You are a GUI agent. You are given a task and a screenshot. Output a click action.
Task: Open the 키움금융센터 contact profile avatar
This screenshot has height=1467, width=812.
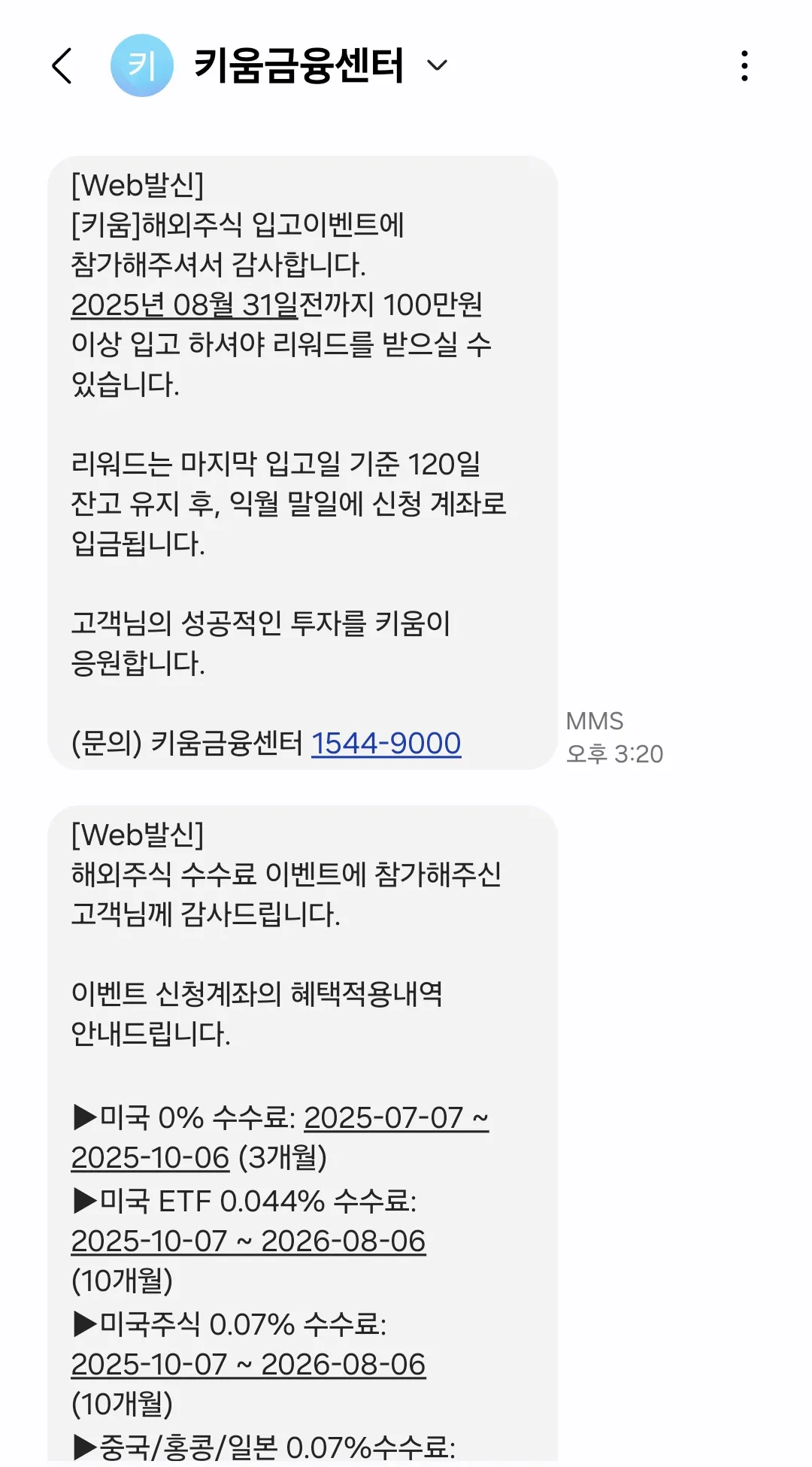click(140, 66)
